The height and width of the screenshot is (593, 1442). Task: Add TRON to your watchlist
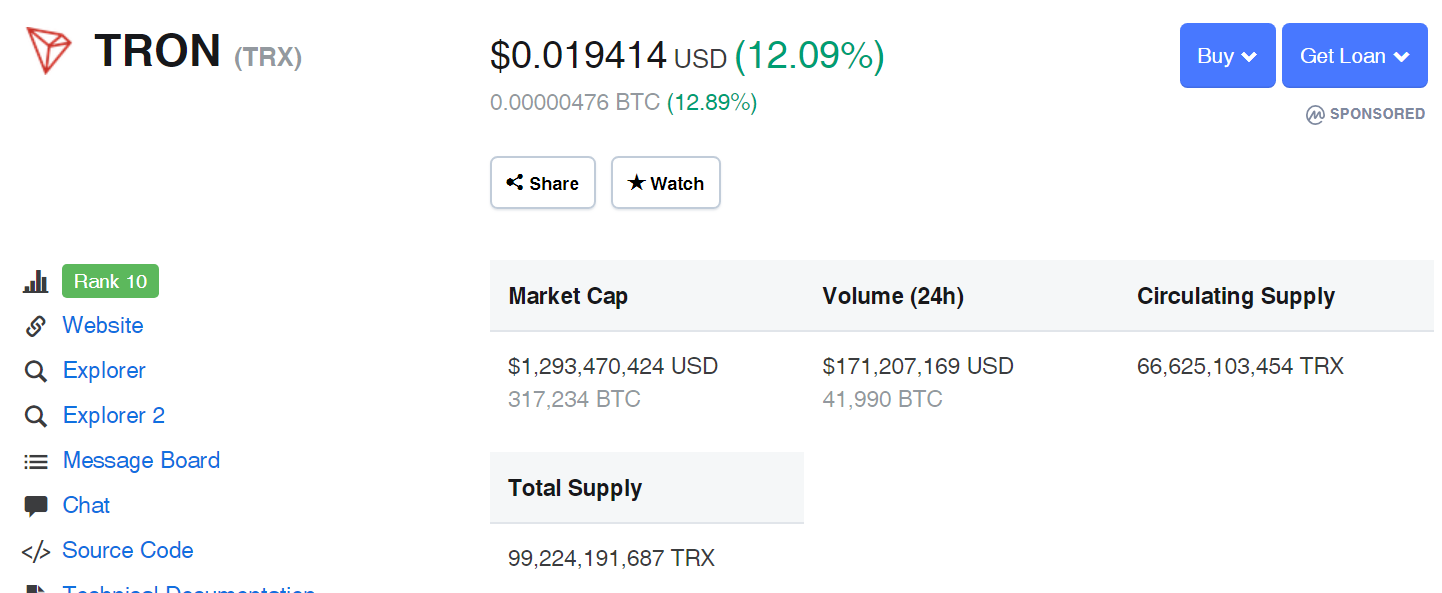coord(665,183)
